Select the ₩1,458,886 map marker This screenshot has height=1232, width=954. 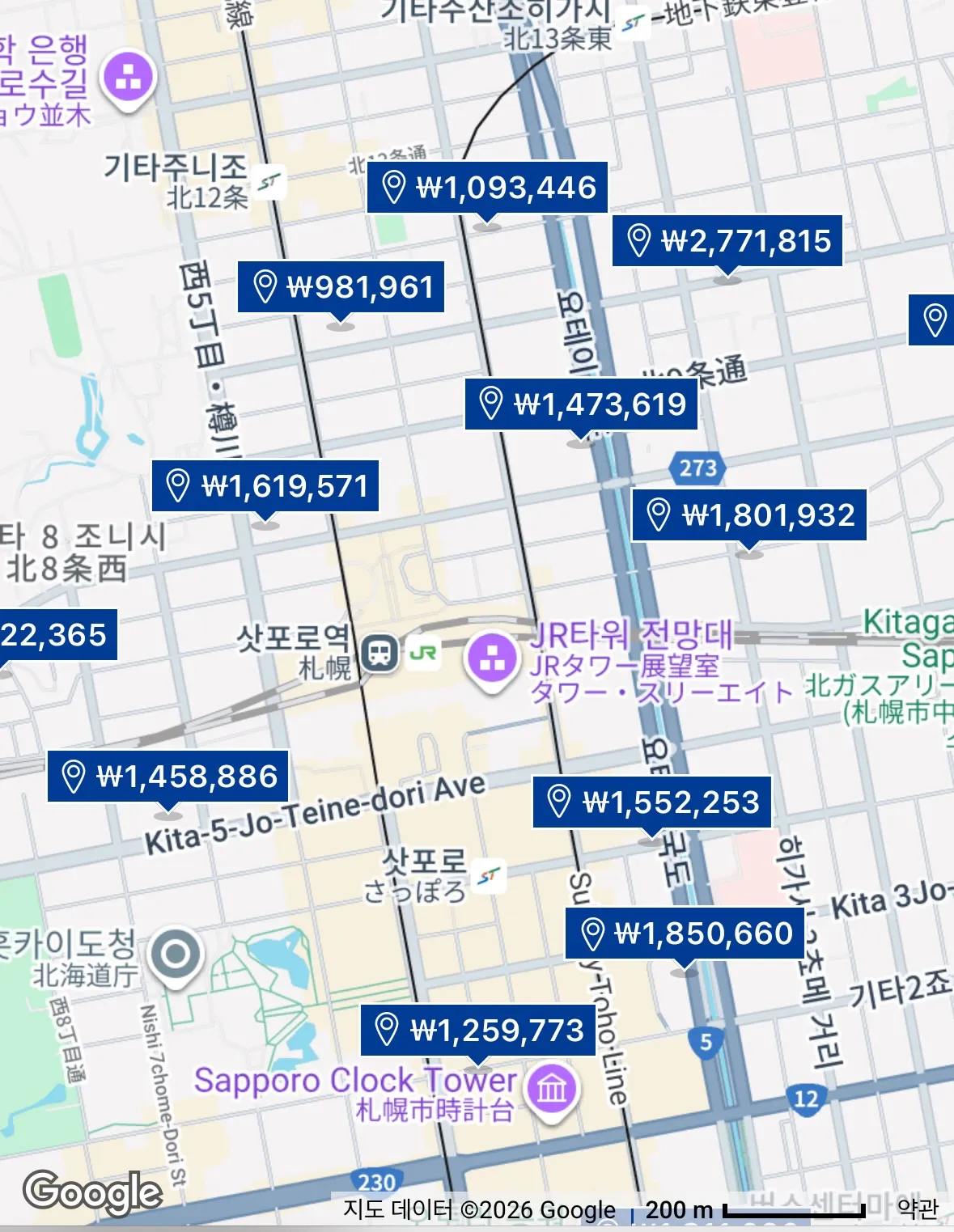pos(167,777)
